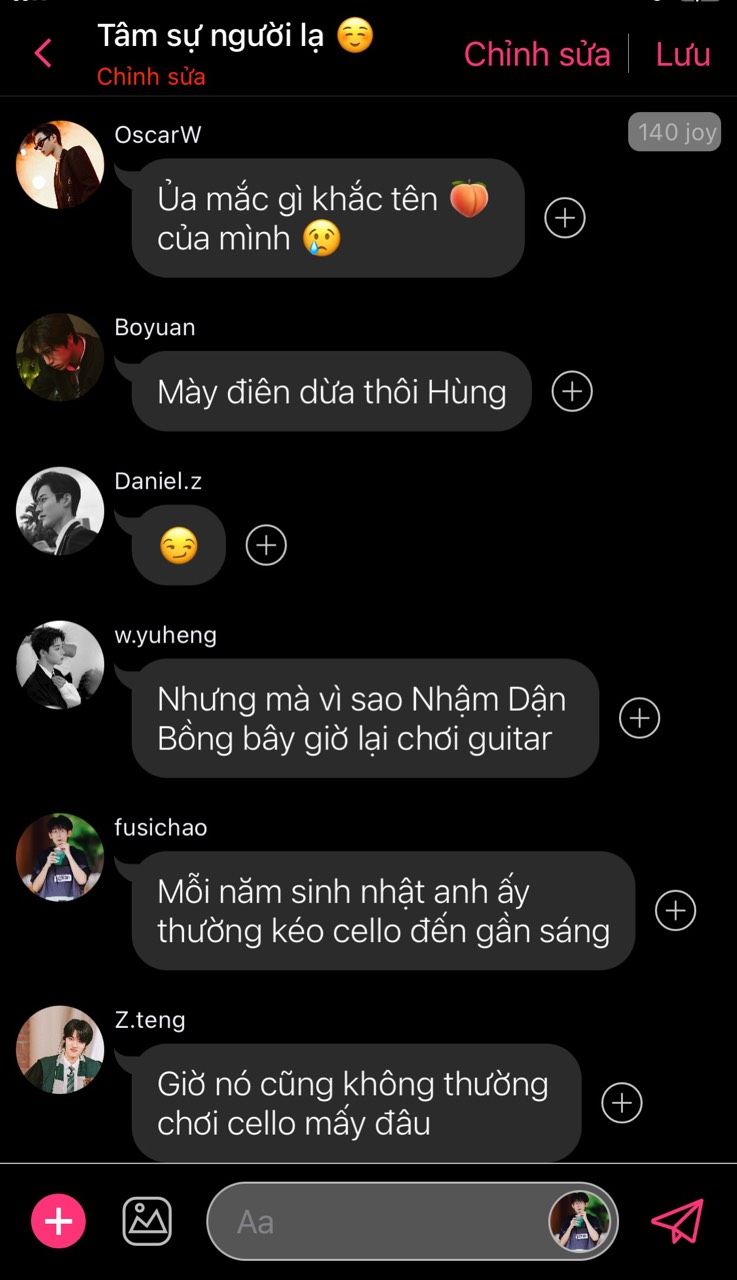
Task: Go back using the pink arrow
Action: point(42,53)
